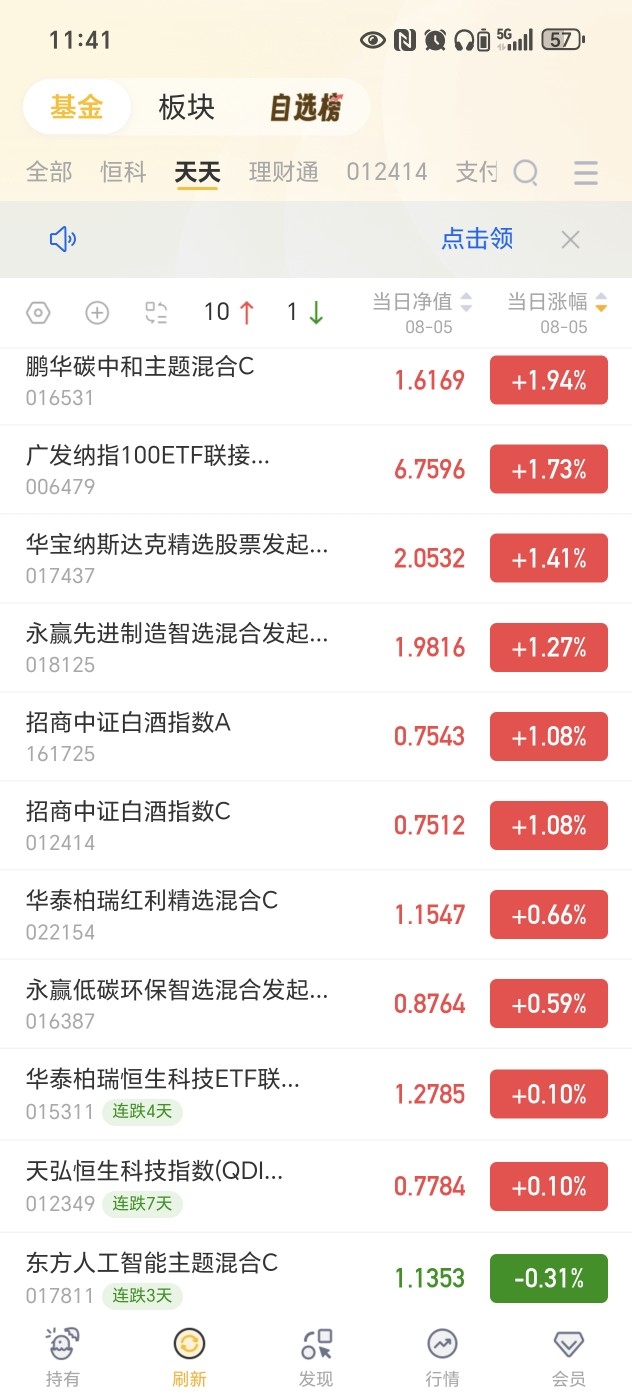Open the 自选榜 tab
This screenshot has width=632, height=1400.
(x=306, y=108)
